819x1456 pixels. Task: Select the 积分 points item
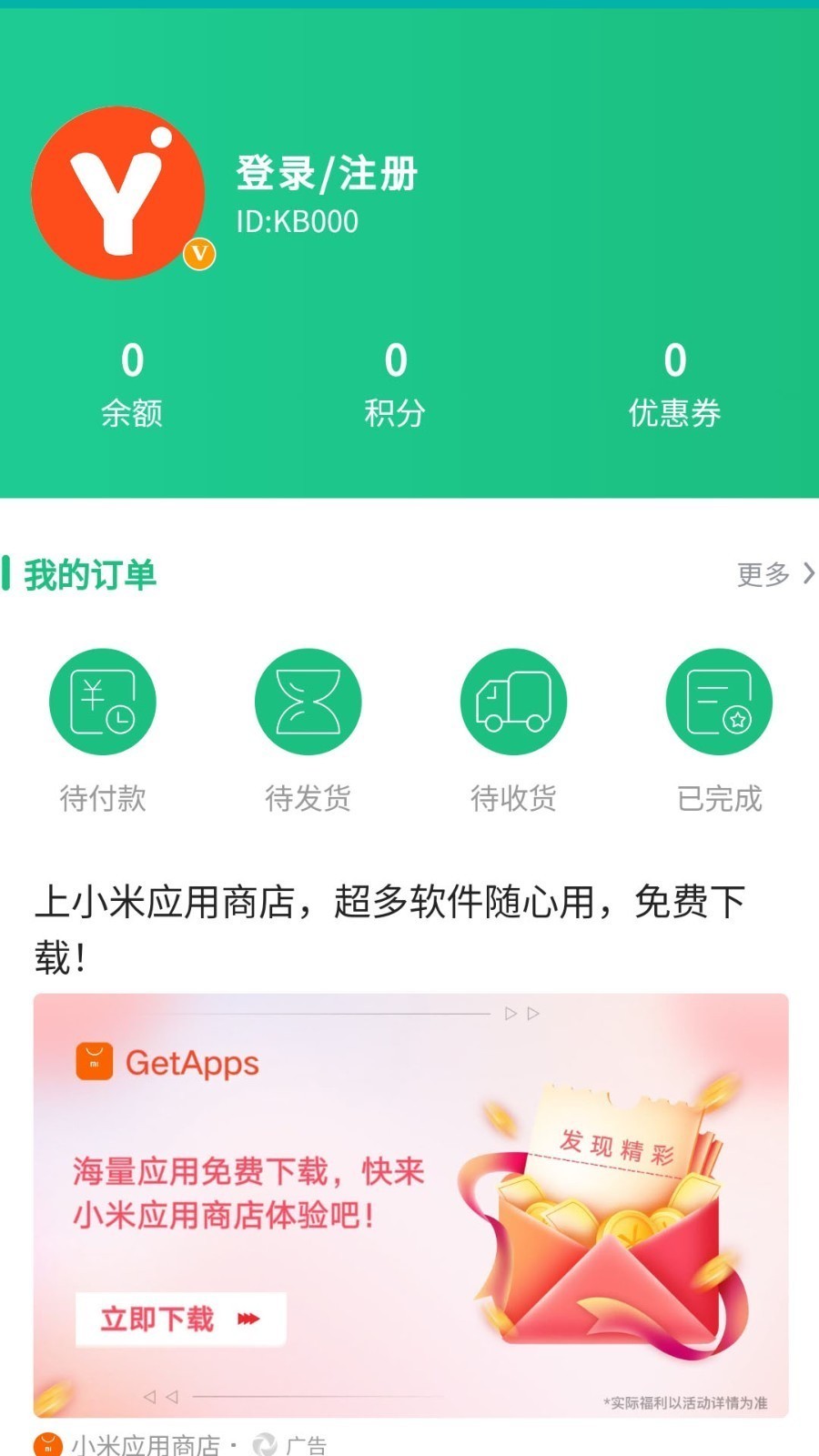pyautogui.click(x=394, y=387)
